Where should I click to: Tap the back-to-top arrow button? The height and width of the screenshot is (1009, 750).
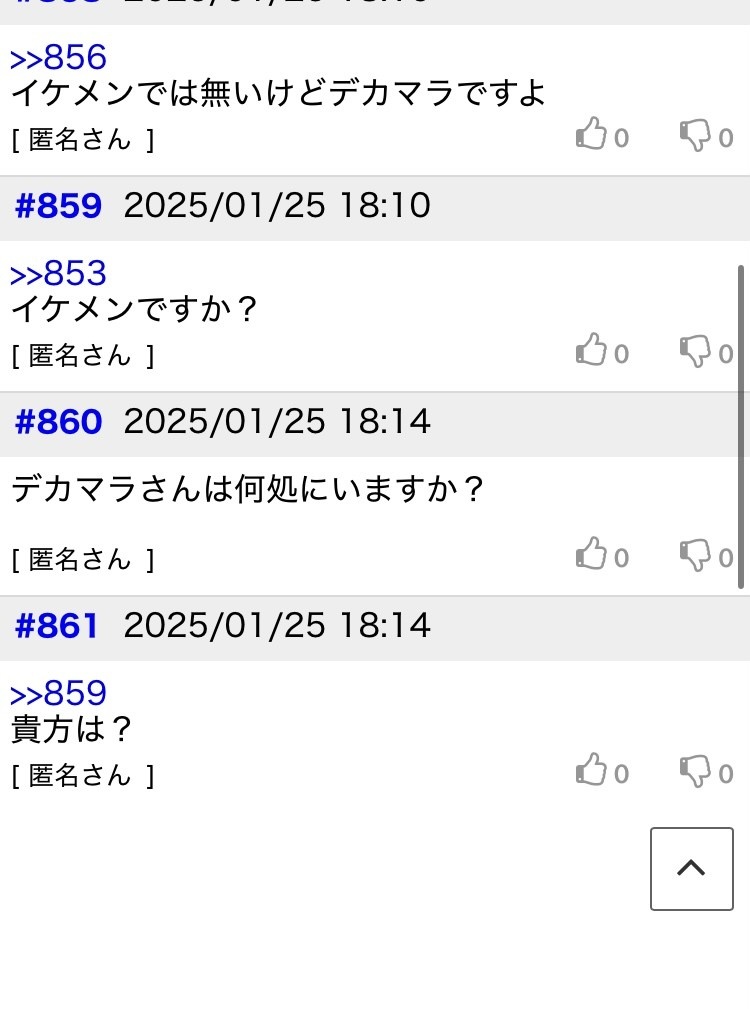(691, 868)
